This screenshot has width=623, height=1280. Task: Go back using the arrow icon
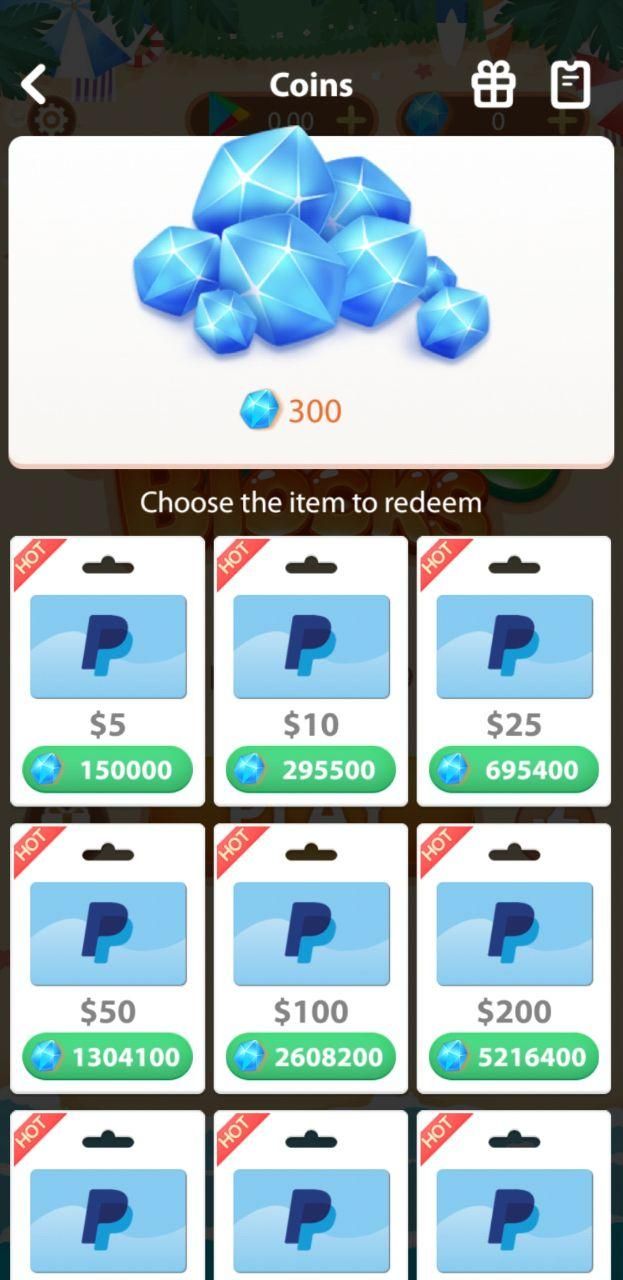34,85
